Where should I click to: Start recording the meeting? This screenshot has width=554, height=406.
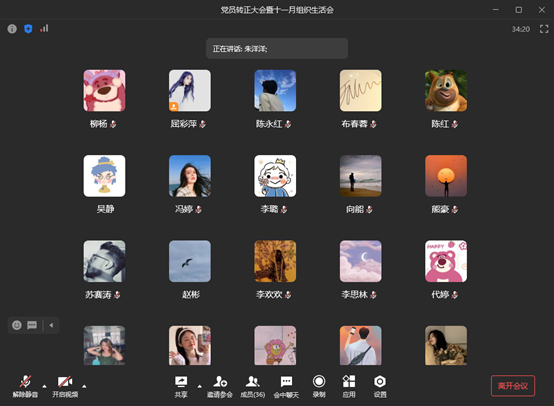[x=319, y=386]
